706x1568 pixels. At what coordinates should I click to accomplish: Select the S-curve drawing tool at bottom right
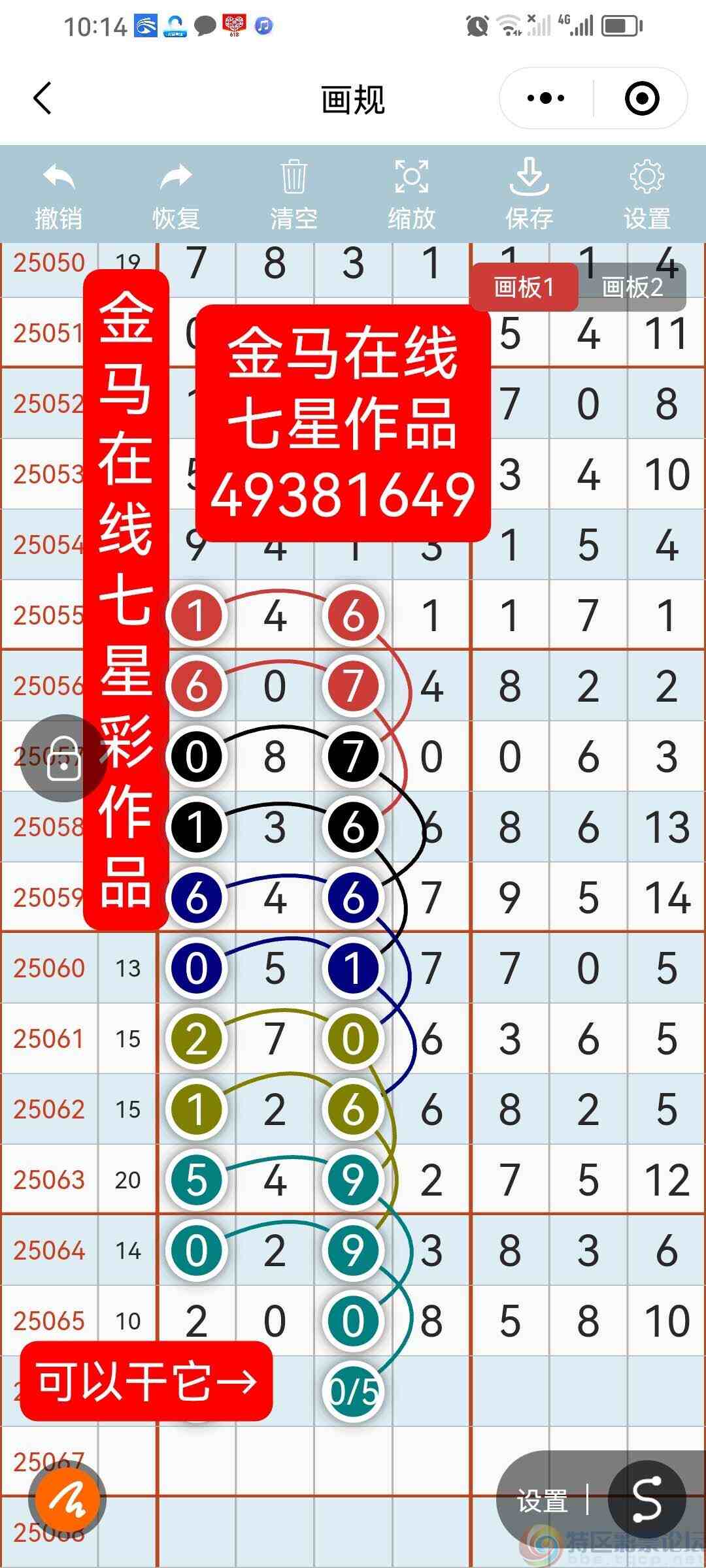coord(647,1499)
